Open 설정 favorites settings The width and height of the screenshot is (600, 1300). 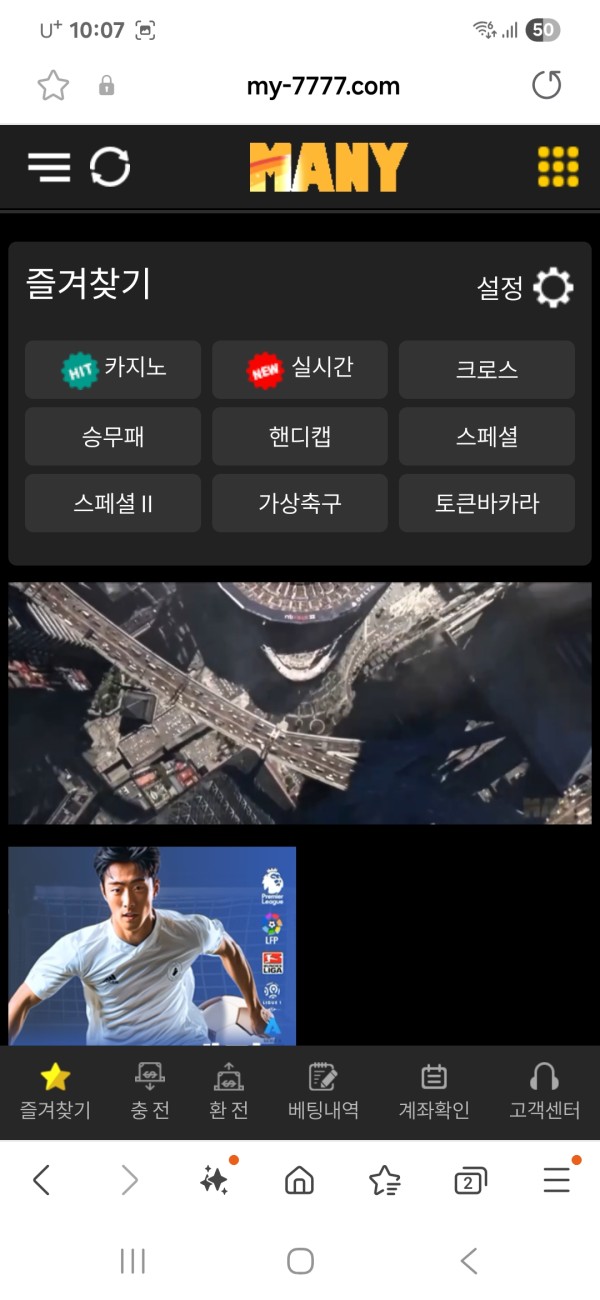[x=525, y=289]
